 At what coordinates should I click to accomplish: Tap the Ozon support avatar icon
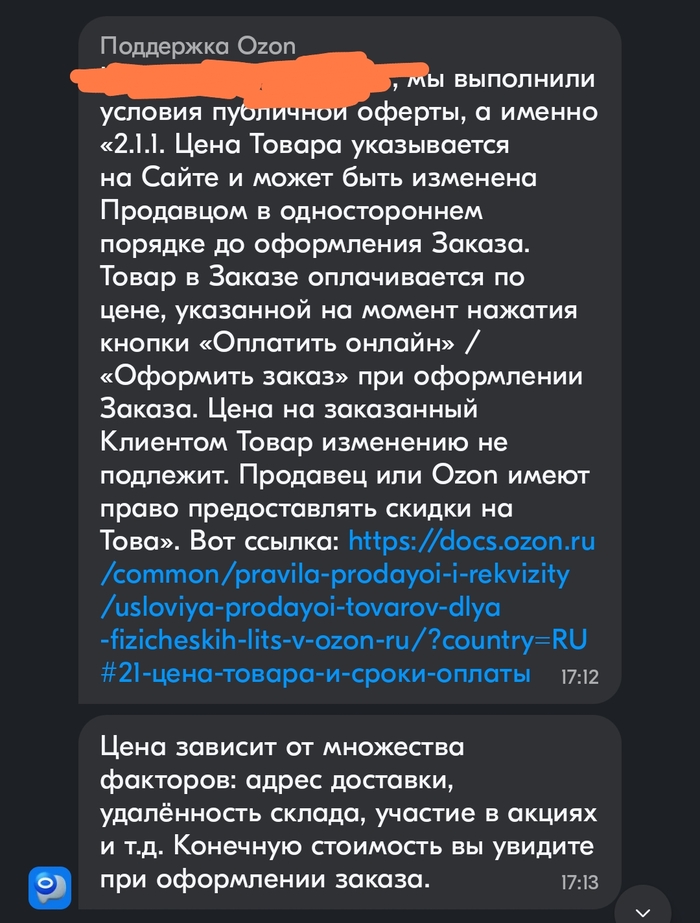[49, 887]
